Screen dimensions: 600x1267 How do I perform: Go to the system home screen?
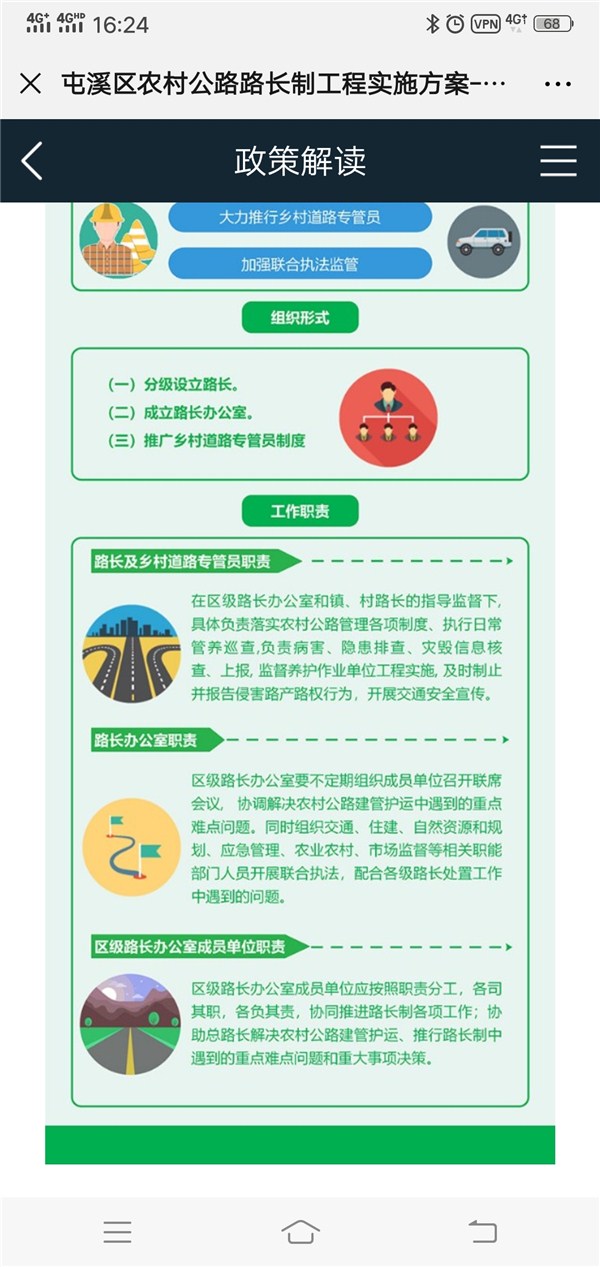(300, 1232)
